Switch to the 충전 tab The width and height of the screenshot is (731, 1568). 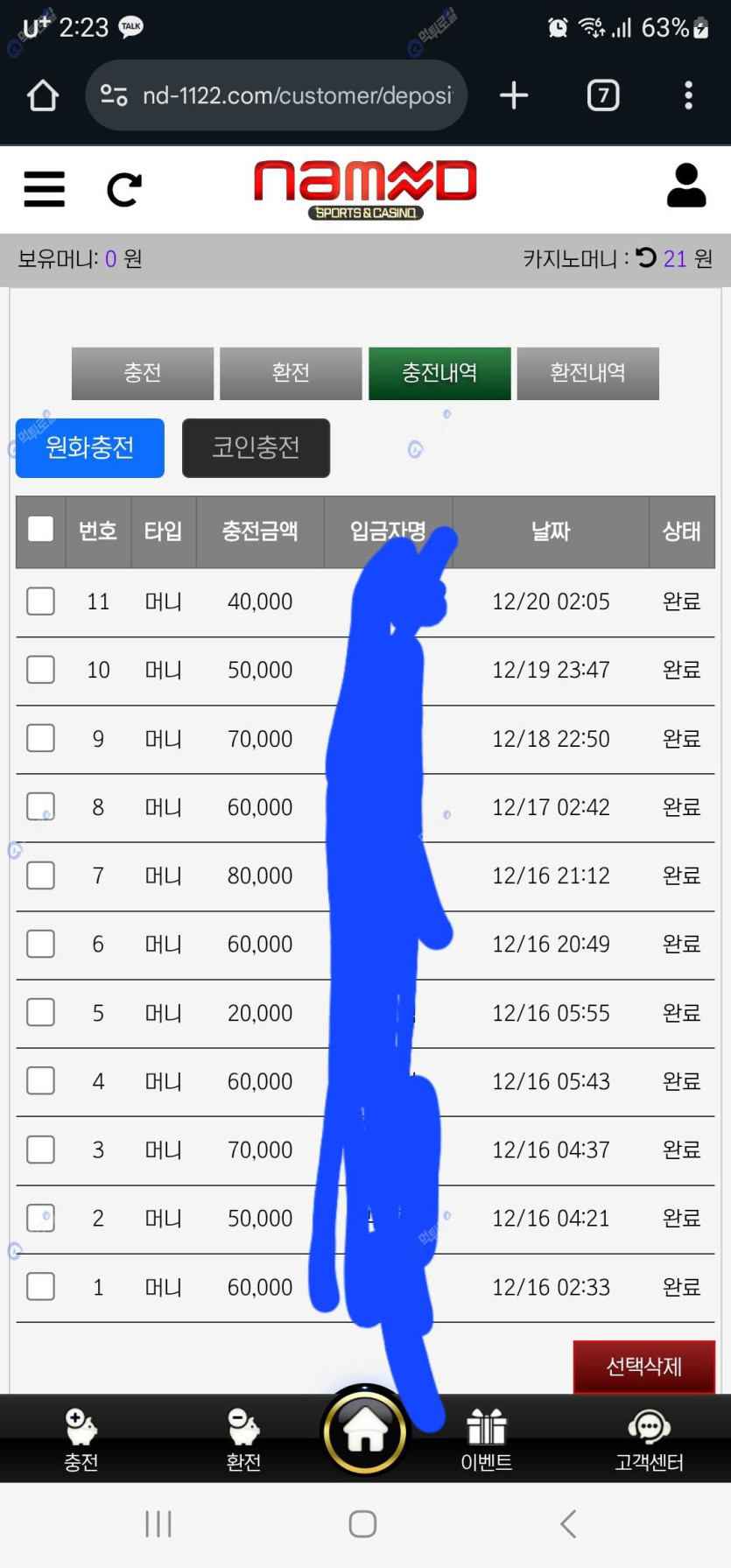pos(143,373)
